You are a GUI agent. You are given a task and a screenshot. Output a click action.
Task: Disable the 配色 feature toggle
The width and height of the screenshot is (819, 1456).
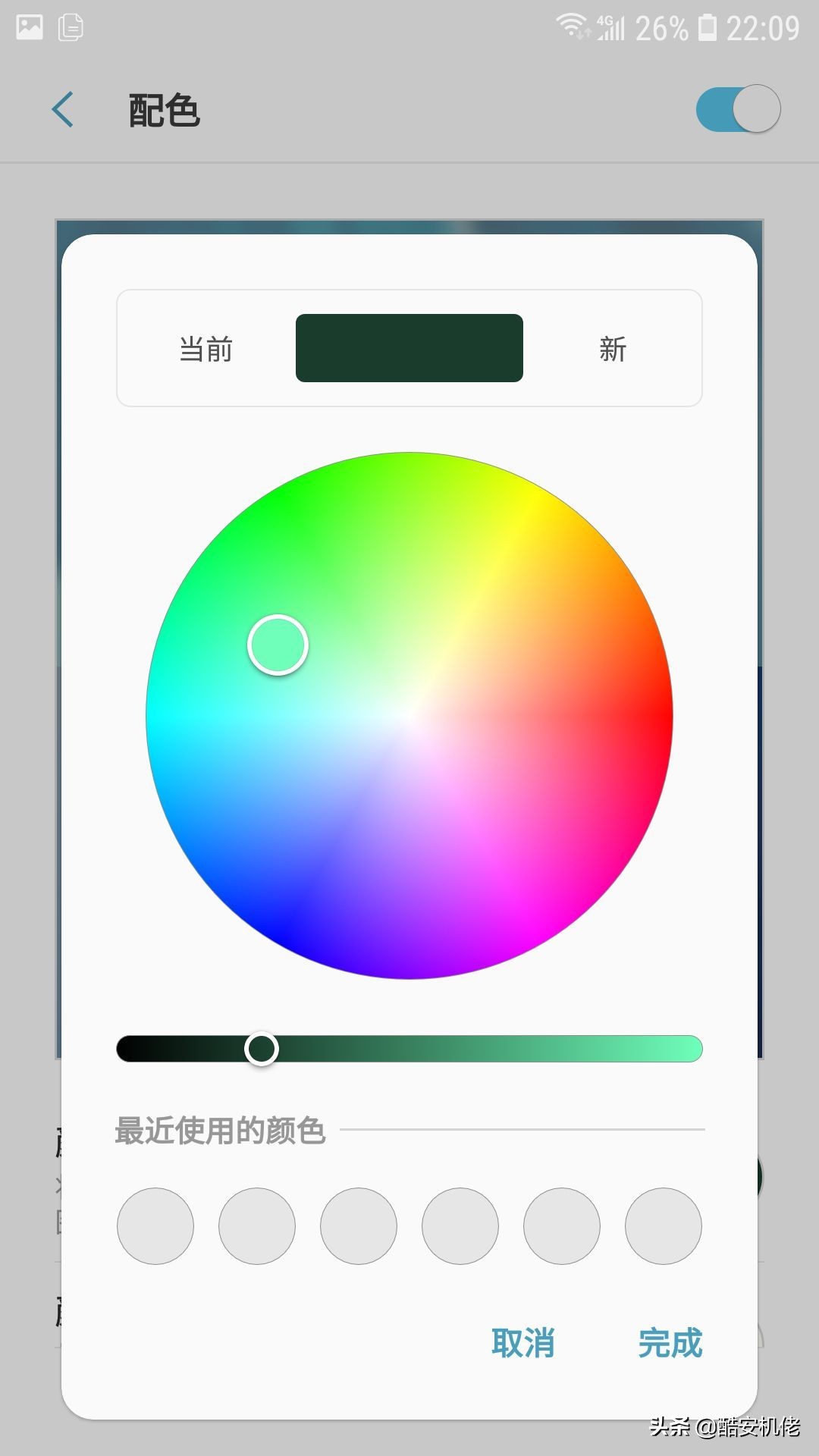coord(737,108)
